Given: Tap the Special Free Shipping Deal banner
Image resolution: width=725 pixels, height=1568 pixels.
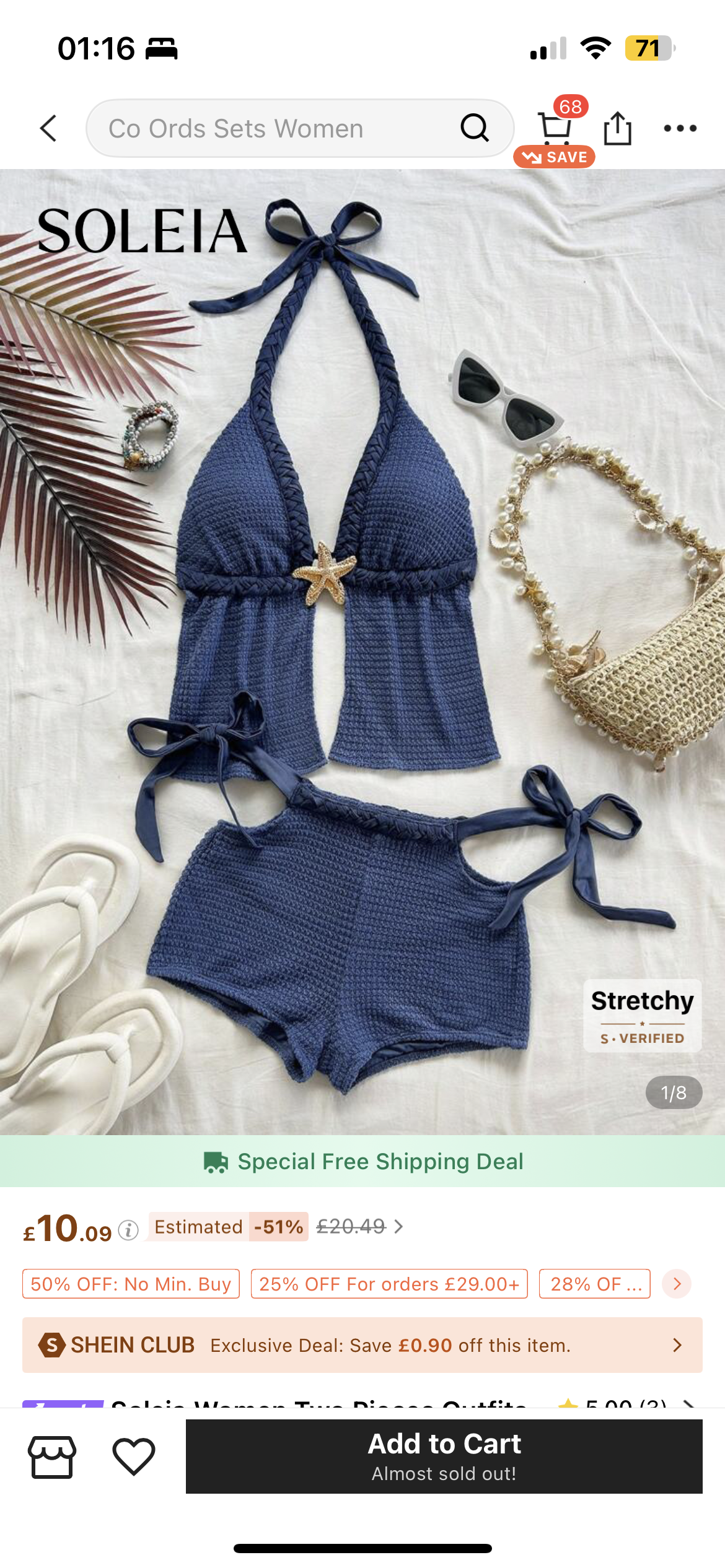Looking at the screenshot, I should [x=362, y=1161].
